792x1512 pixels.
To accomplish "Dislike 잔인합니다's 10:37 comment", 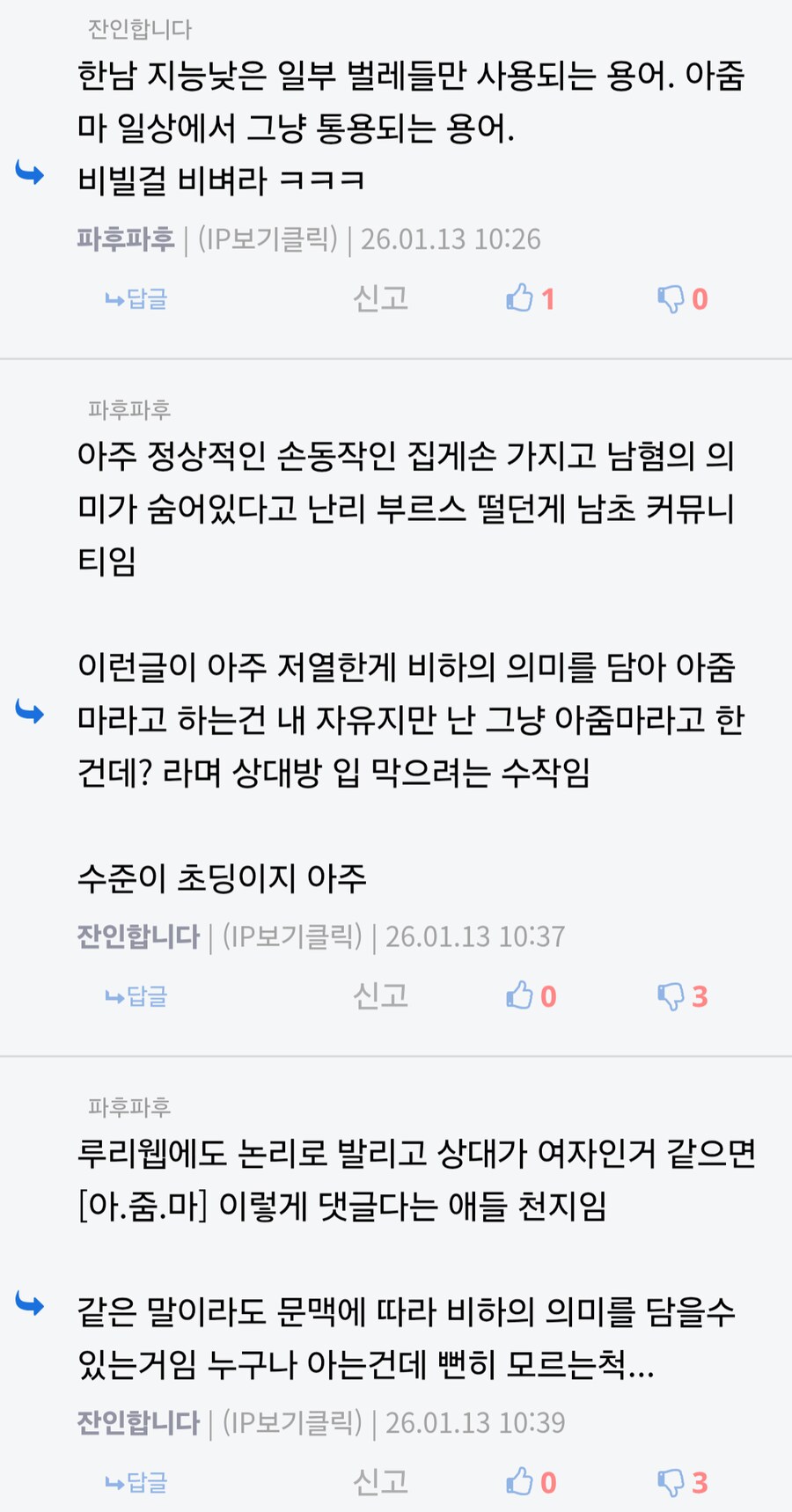I will [x=673, y=996].
